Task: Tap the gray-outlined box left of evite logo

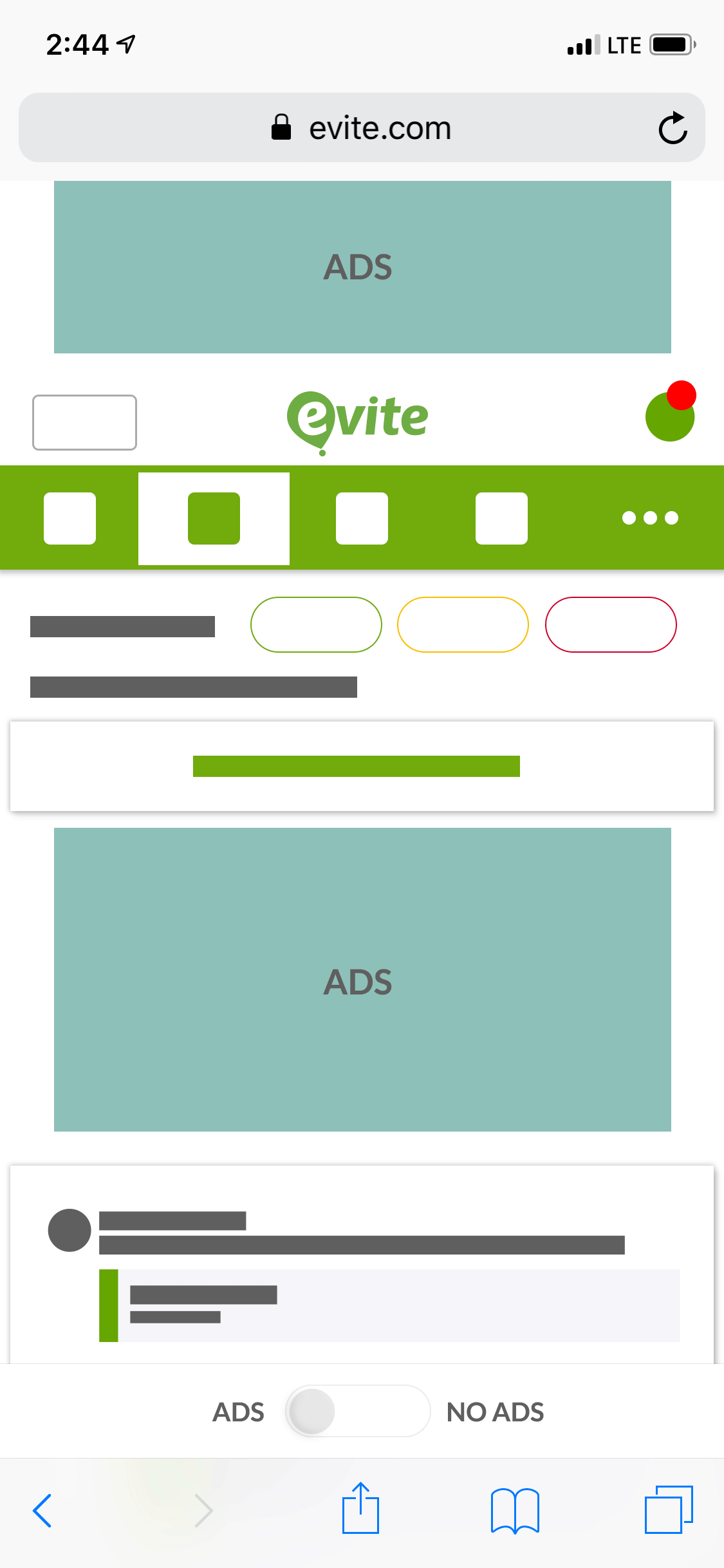Action: point(84,422)
